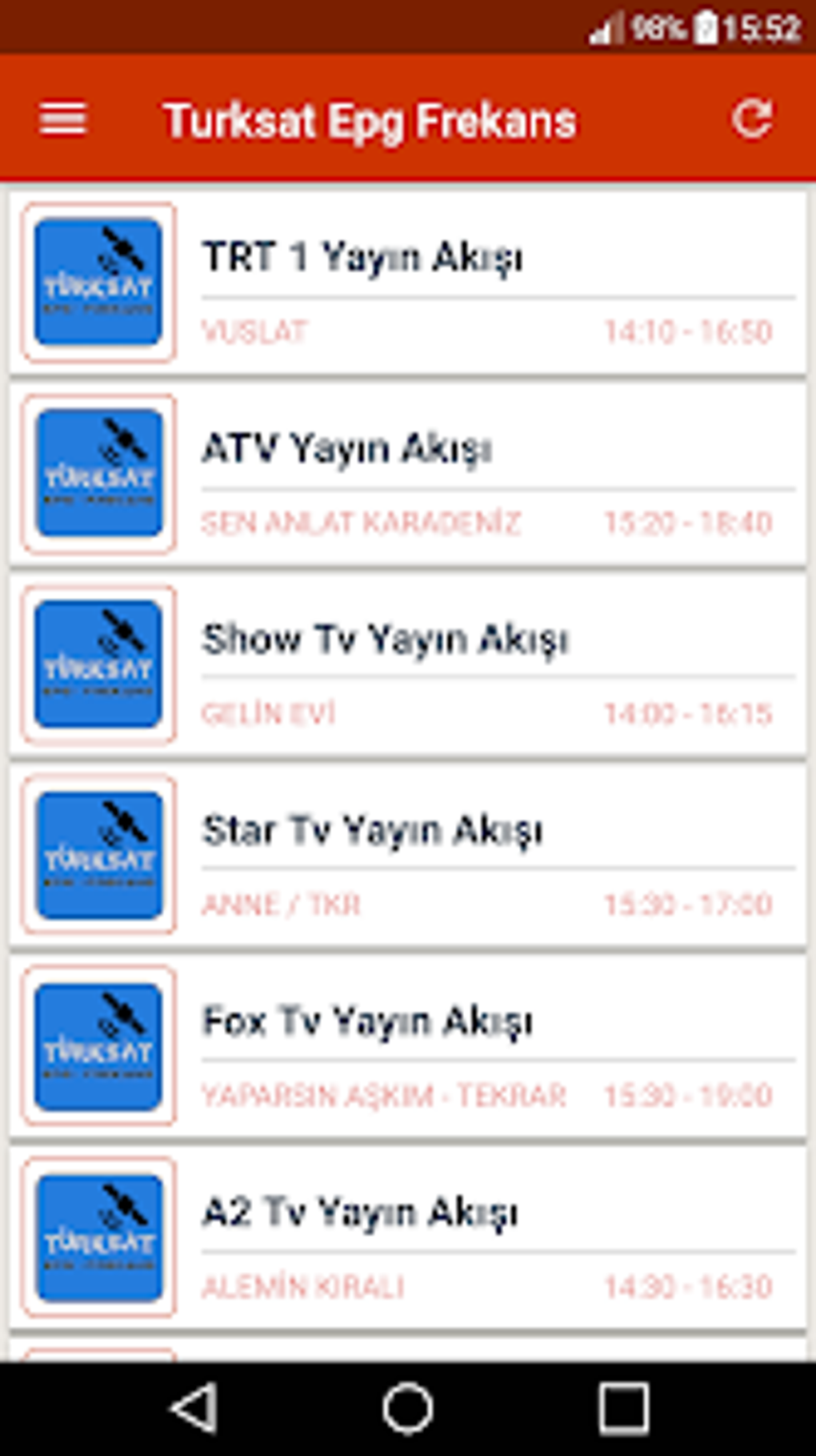Screen dimensions: 816x1456
Task: Show the Fox Tv Yayın Akışı listing
Action: coord(408,1047)
